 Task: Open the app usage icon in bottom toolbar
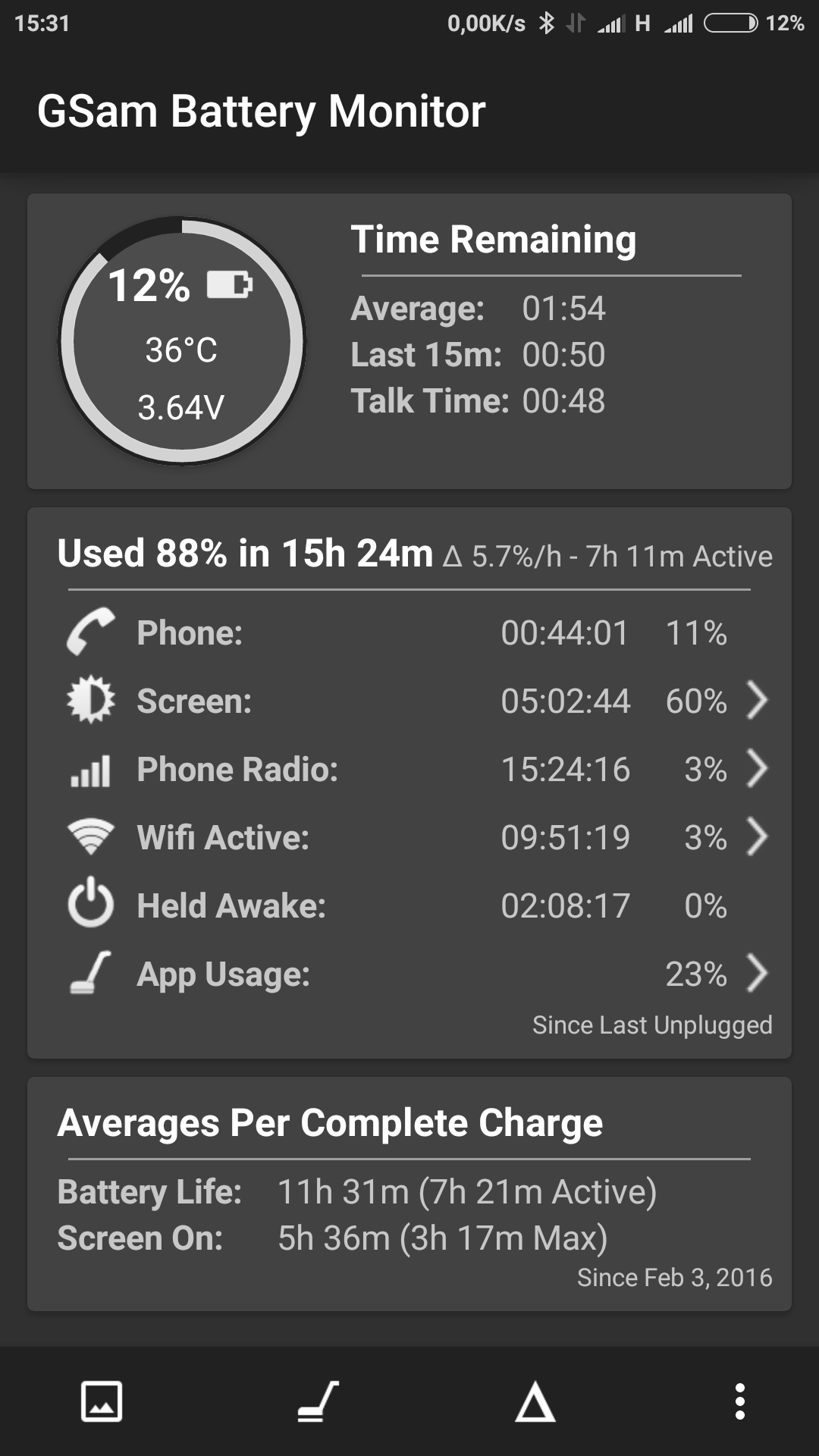(318, 1401)
